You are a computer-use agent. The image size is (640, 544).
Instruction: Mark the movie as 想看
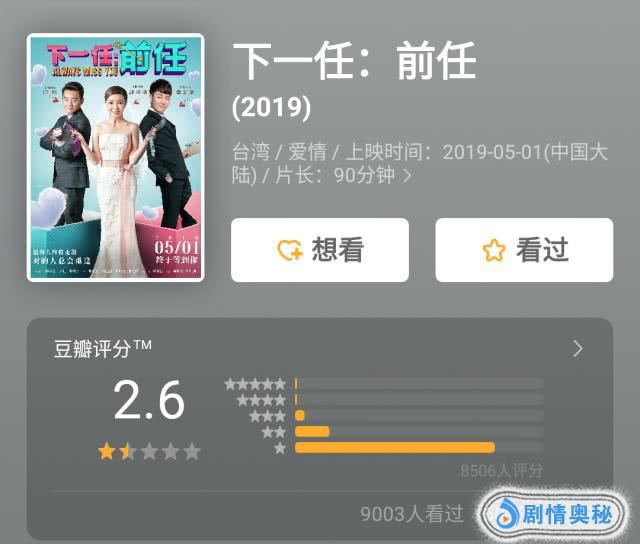pyautogui.click(x=319, y=250)
